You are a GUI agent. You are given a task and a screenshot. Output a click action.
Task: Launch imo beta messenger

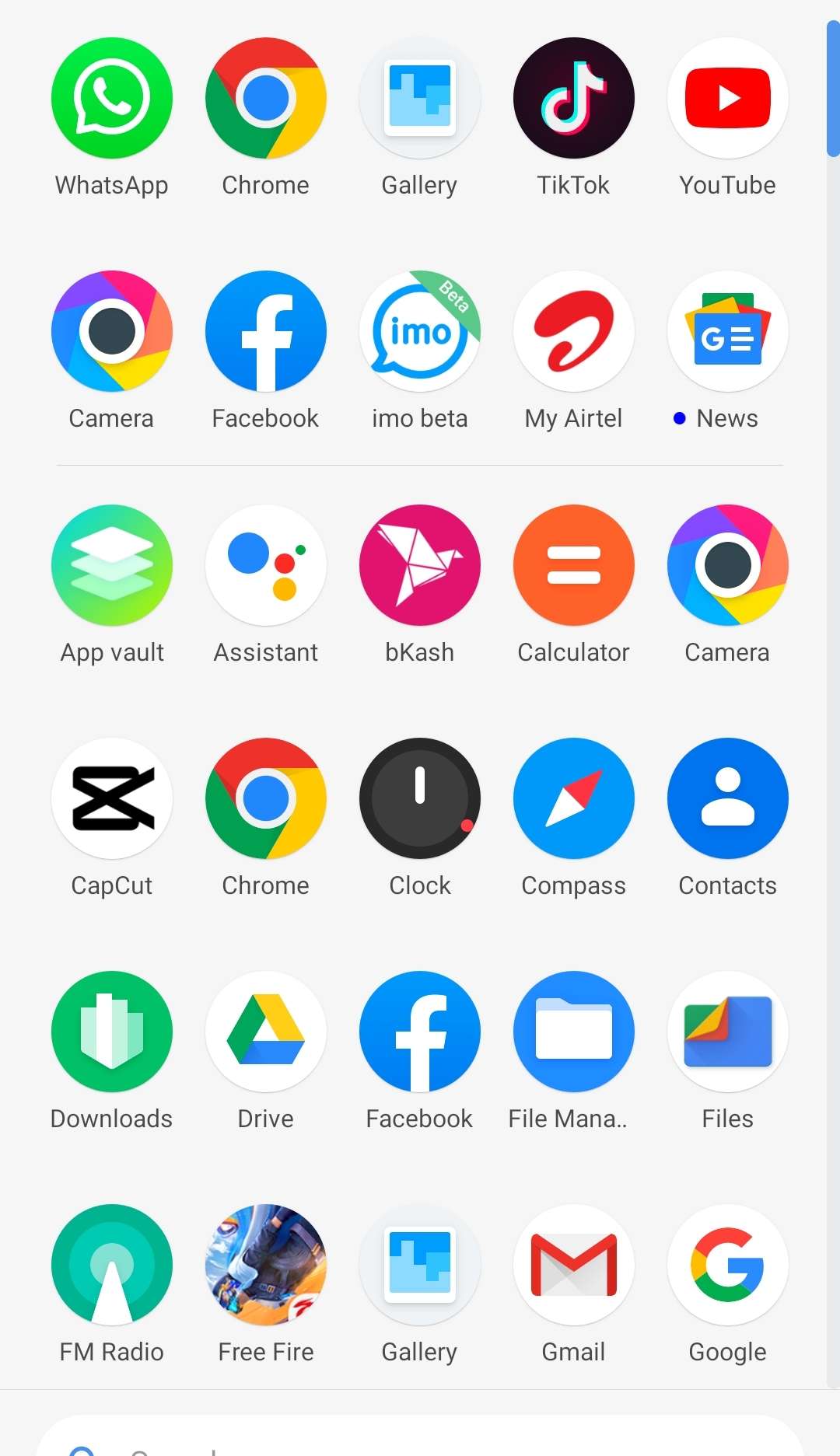tap(419, 332)
